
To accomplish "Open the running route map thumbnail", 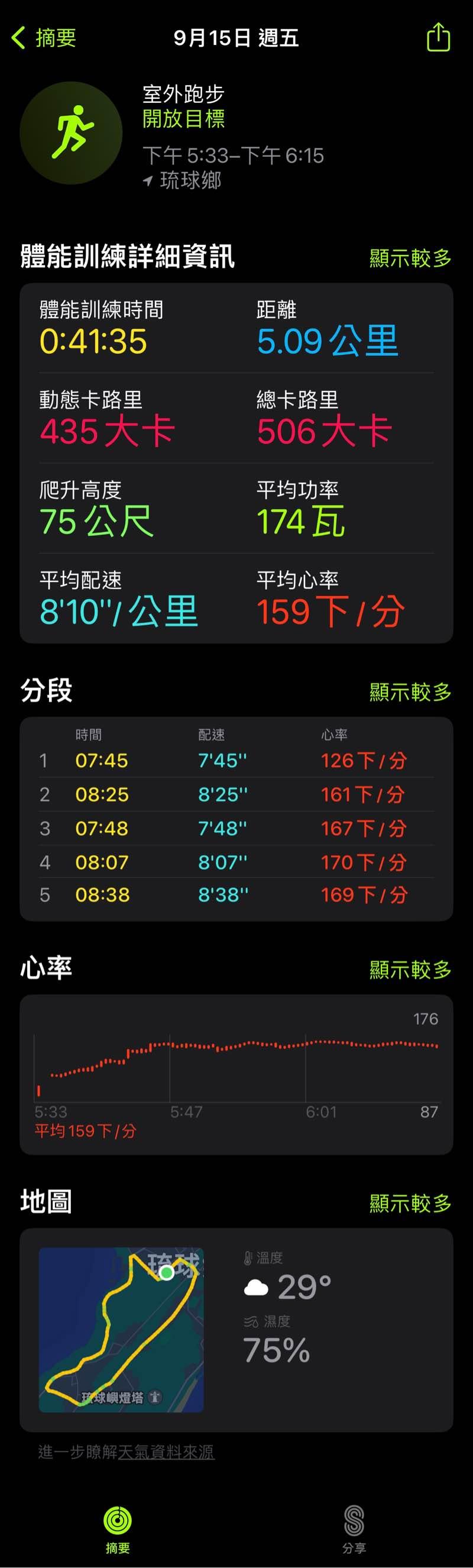I will [121, 1330].
